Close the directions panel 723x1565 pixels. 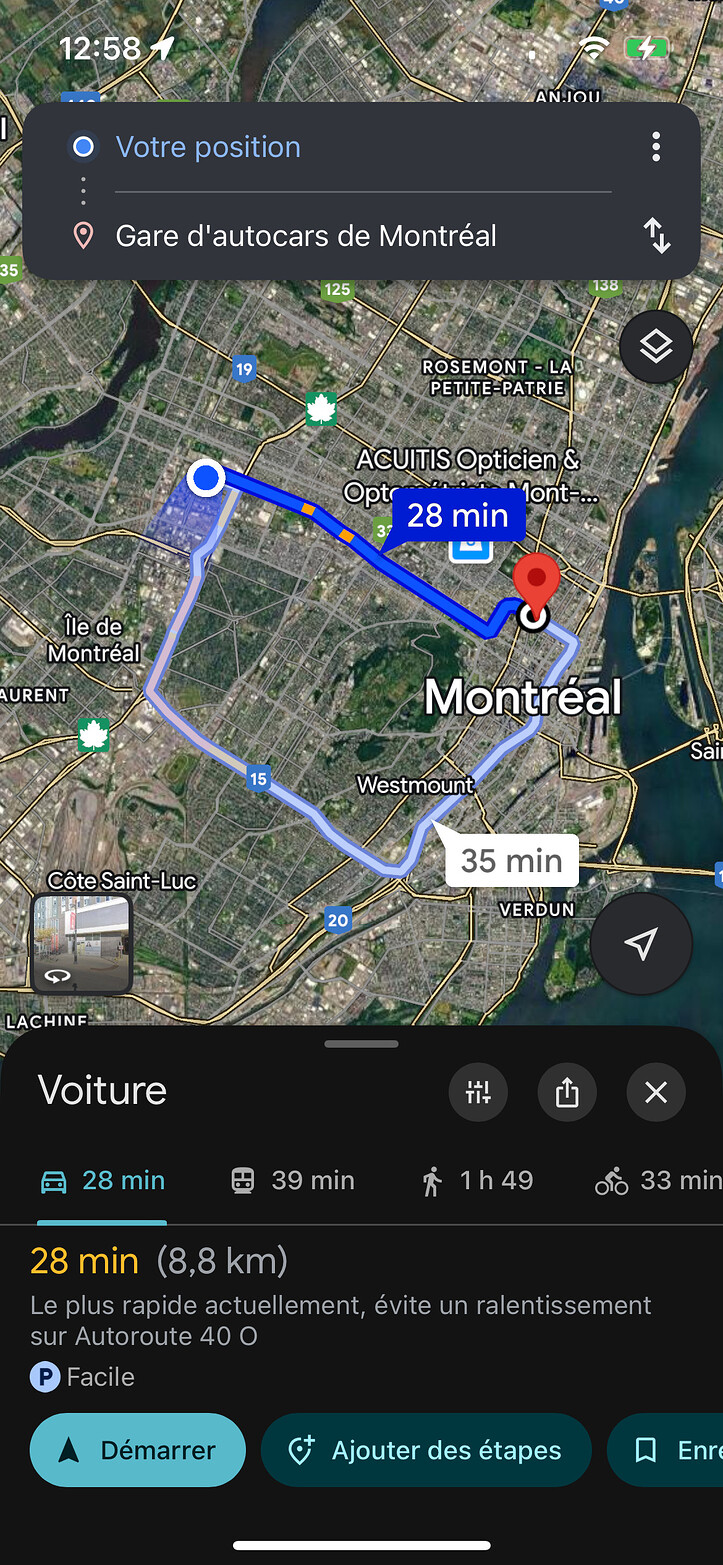coord(655,1092)
